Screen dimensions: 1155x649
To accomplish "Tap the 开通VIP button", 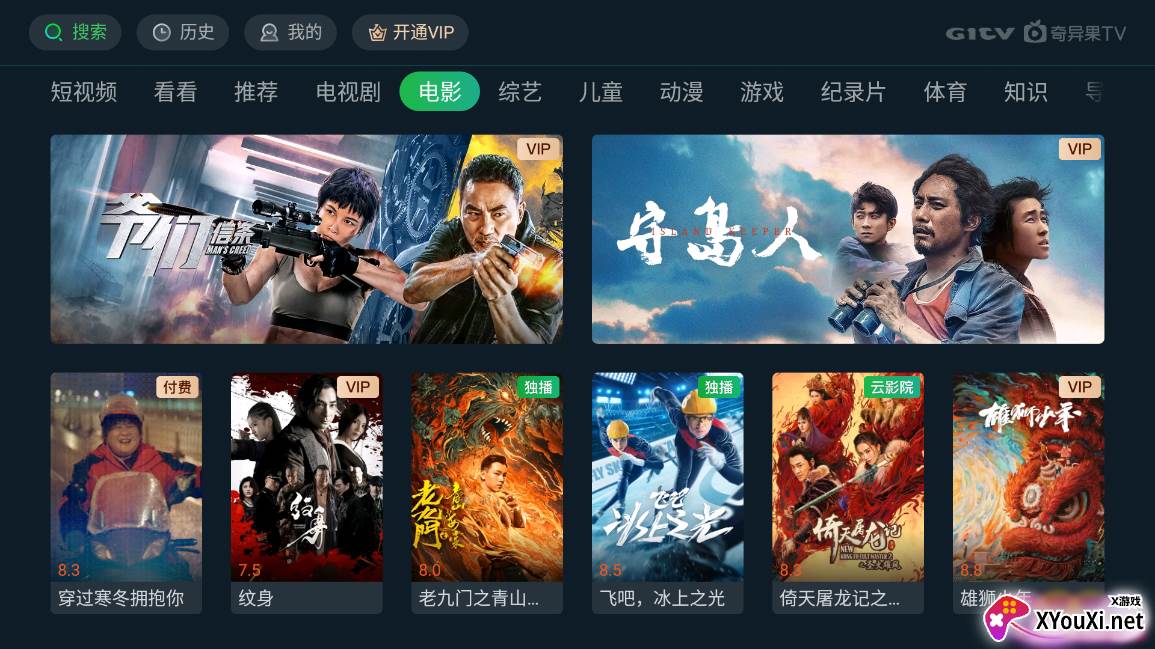I will coord(410,32).
